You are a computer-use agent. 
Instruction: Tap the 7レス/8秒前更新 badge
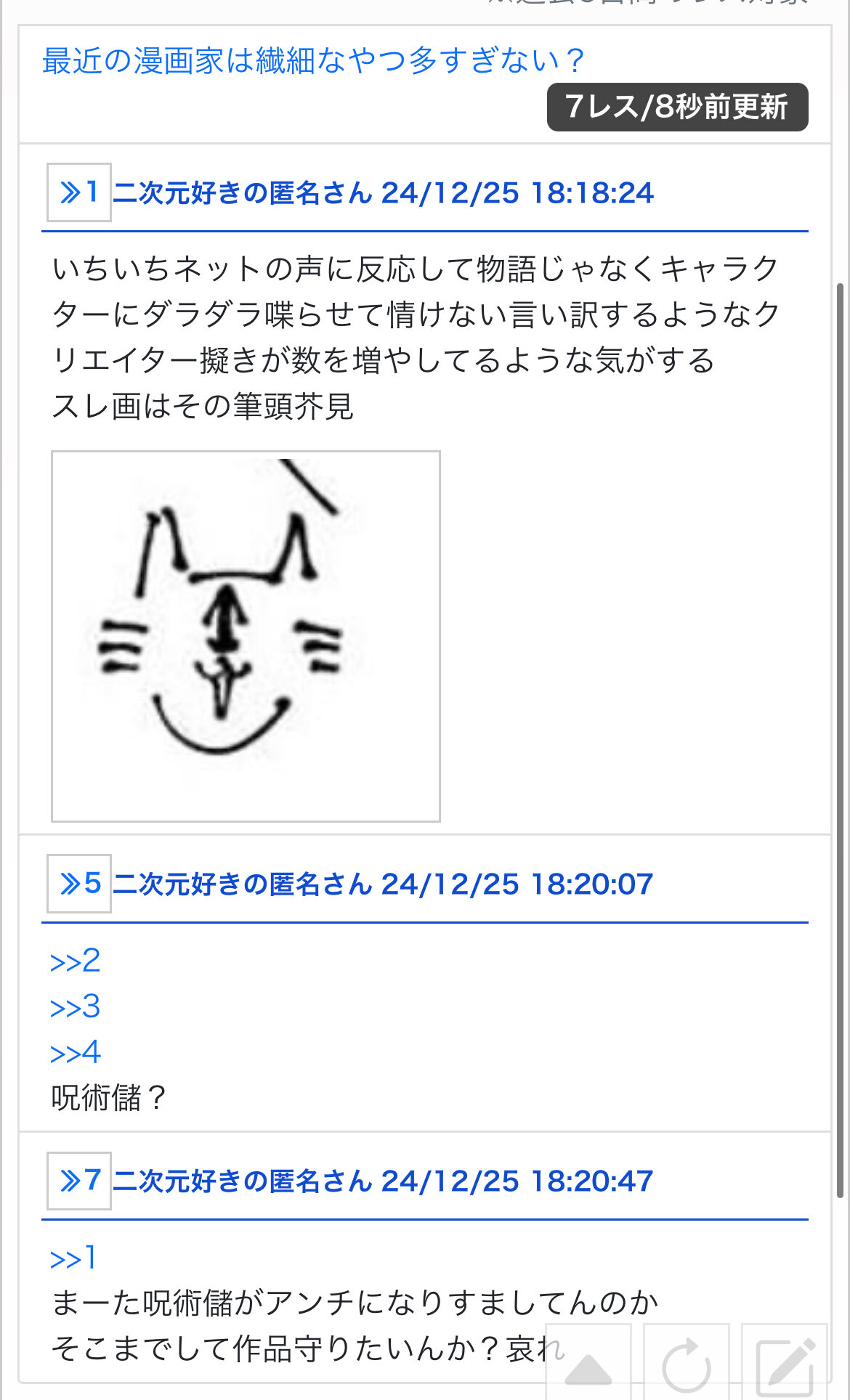click(677, 107)
